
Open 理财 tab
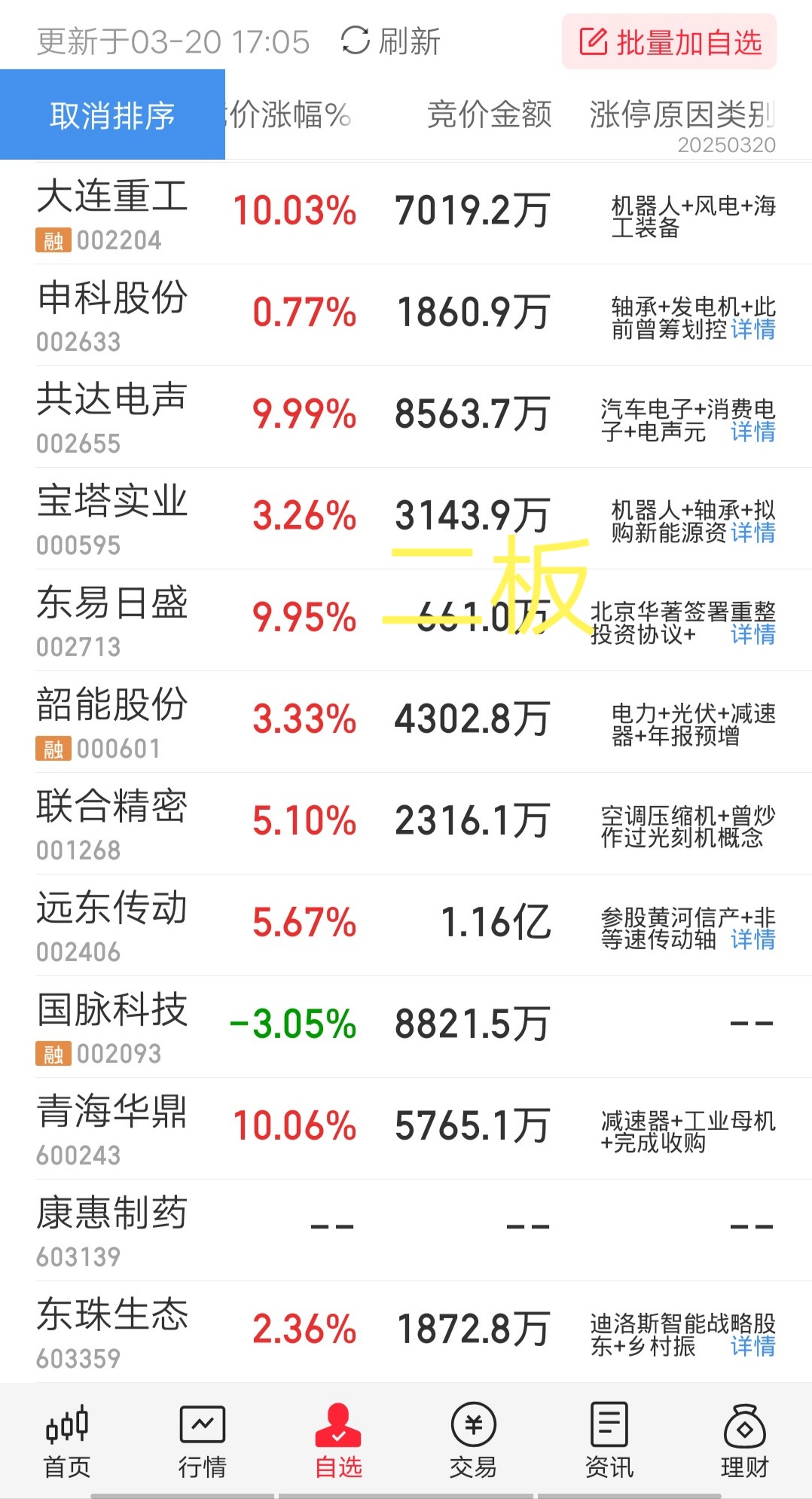pos(744,1440)
